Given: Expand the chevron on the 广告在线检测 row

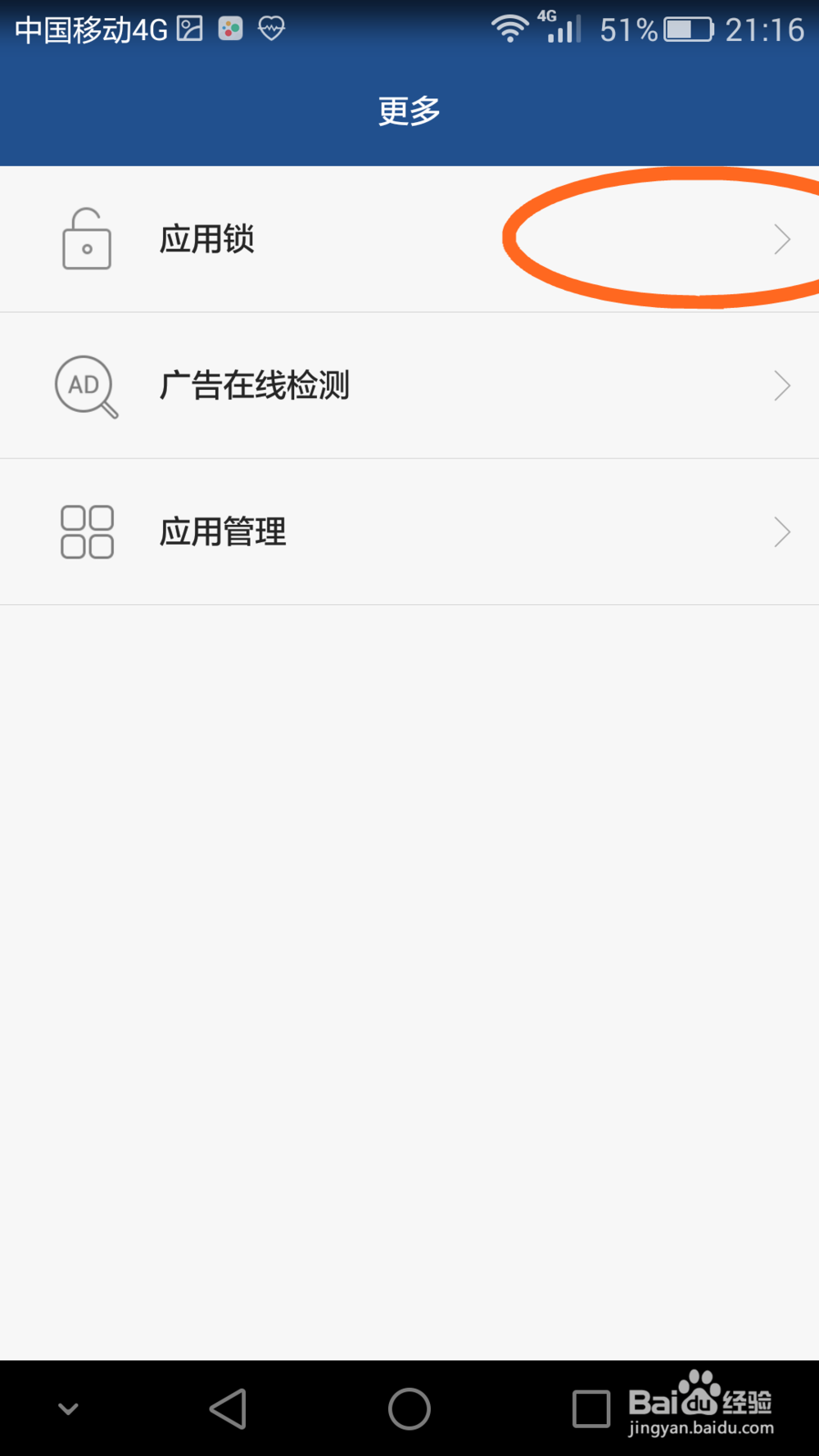Looking at the screenshot, I should pyautogui.click(x=781, y=386).
